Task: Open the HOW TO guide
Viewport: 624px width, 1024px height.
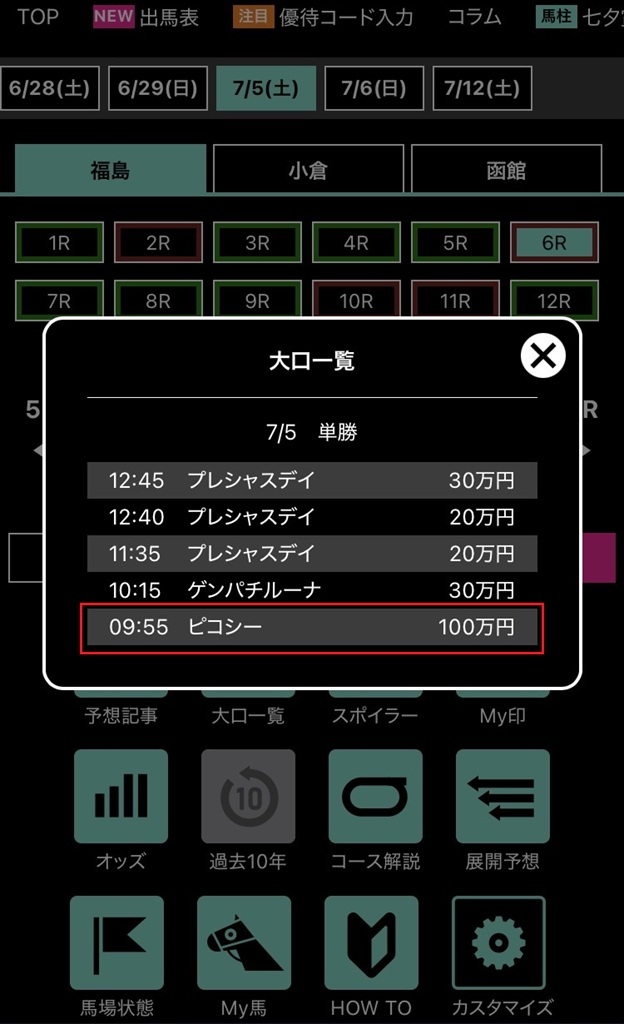Action: click(371, 955)
